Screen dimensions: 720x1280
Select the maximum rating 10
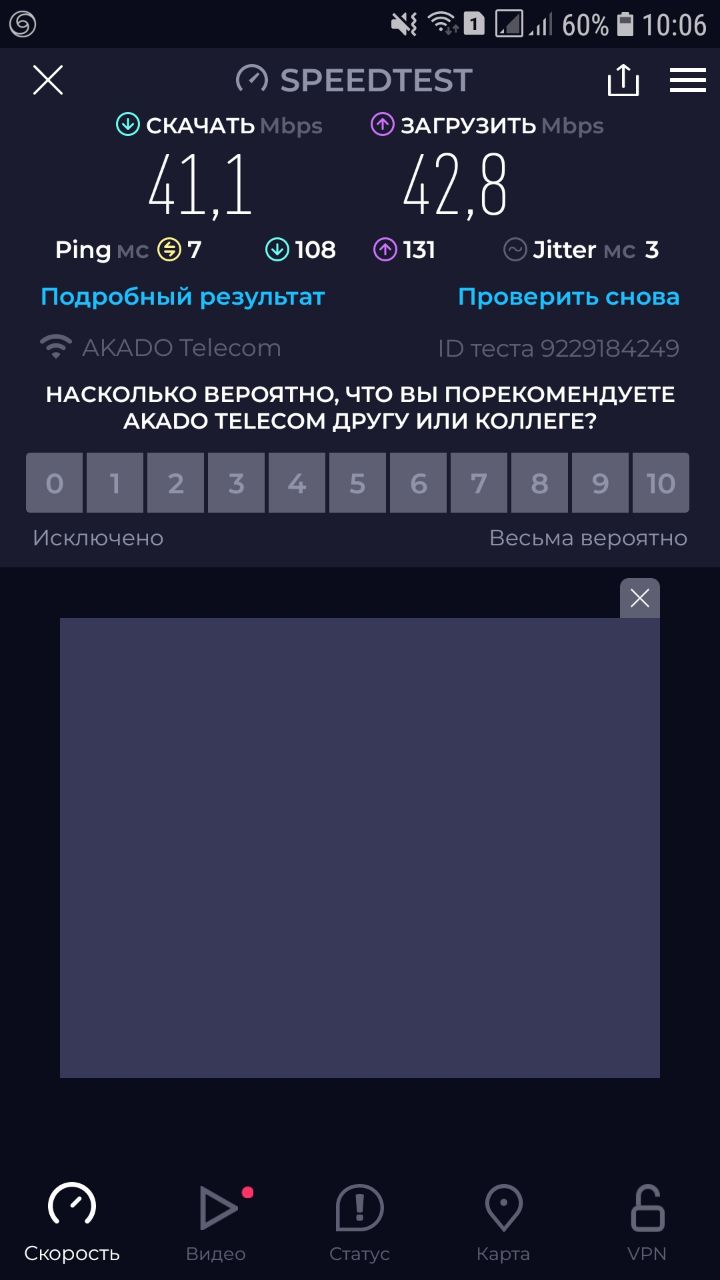pos(660,483)
